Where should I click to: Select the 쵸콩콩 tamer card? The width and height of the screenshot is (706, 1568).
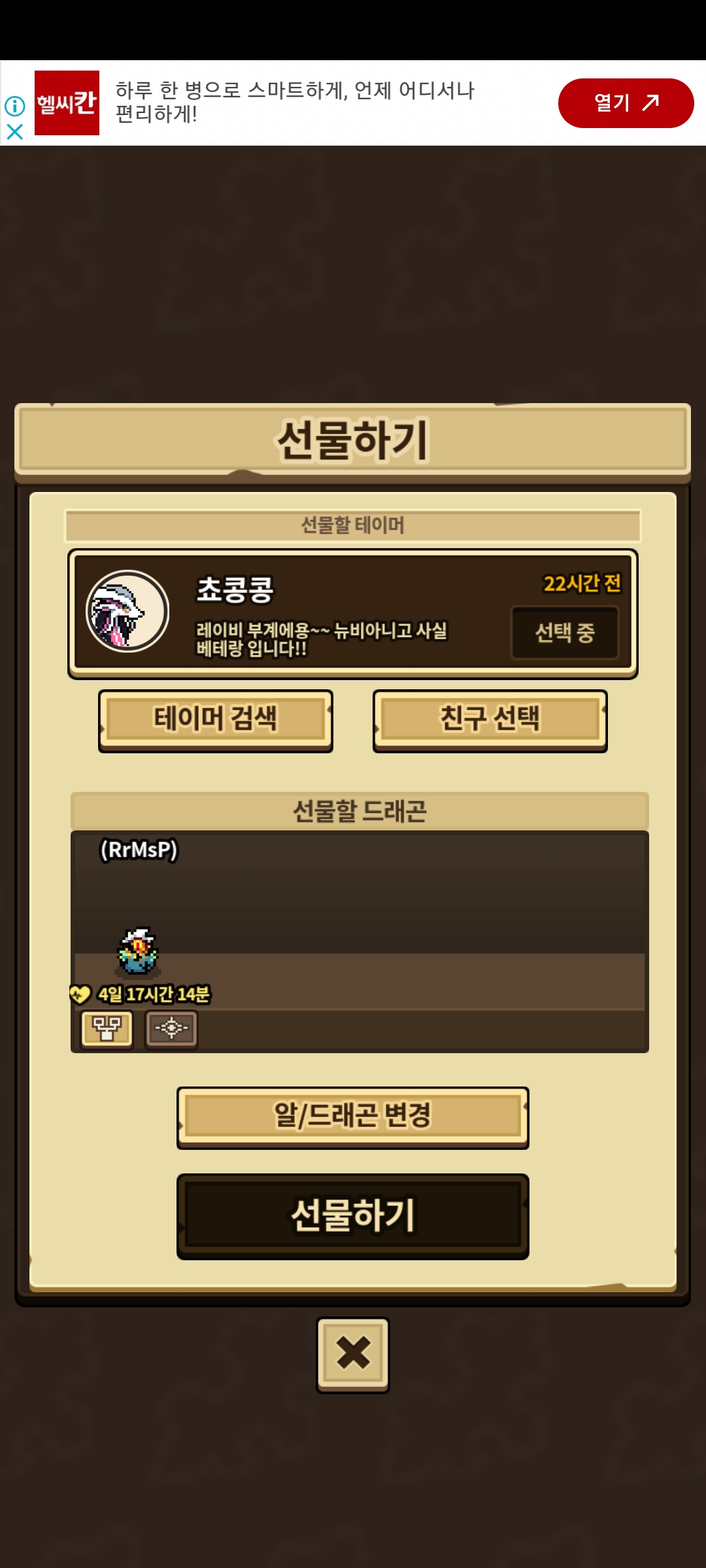(353, 613)
